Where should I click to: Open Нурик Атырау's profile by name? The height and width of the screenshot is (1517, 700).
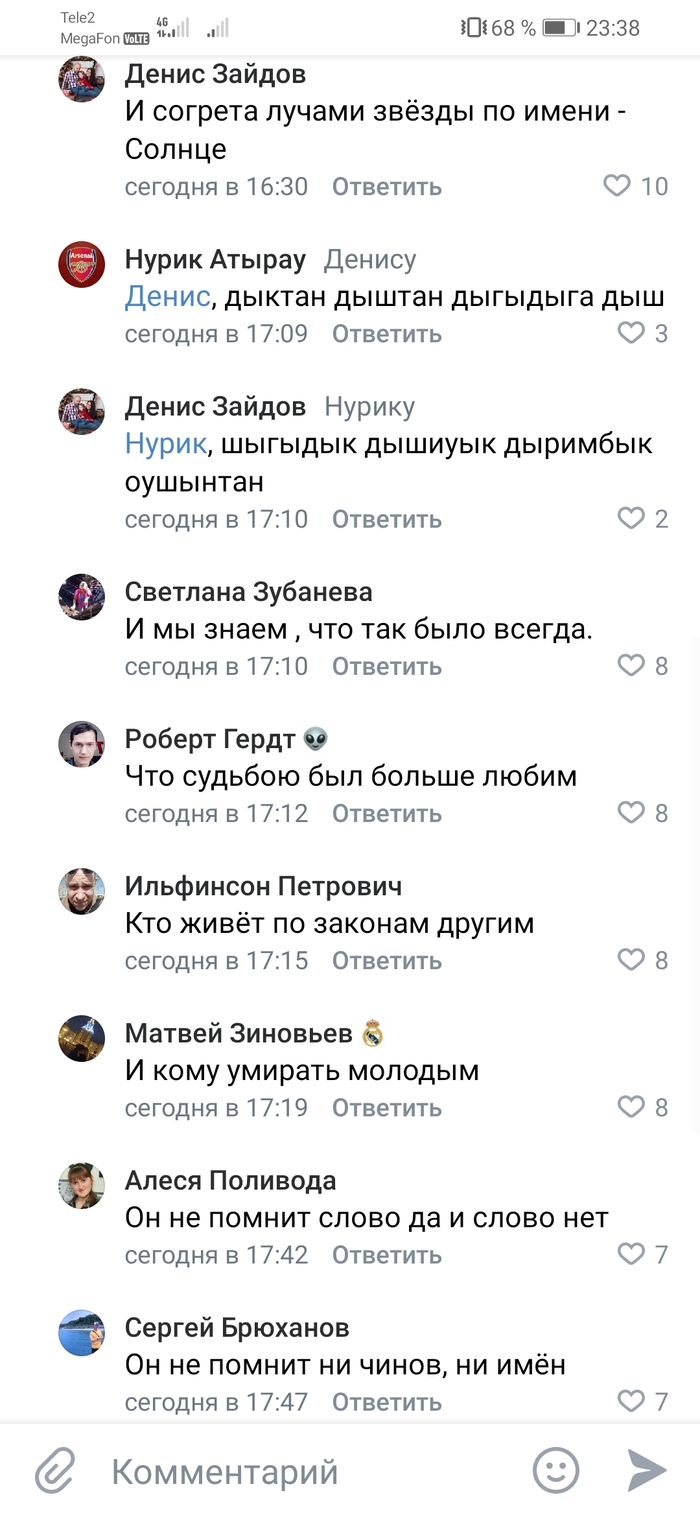[x=215, y=260]
